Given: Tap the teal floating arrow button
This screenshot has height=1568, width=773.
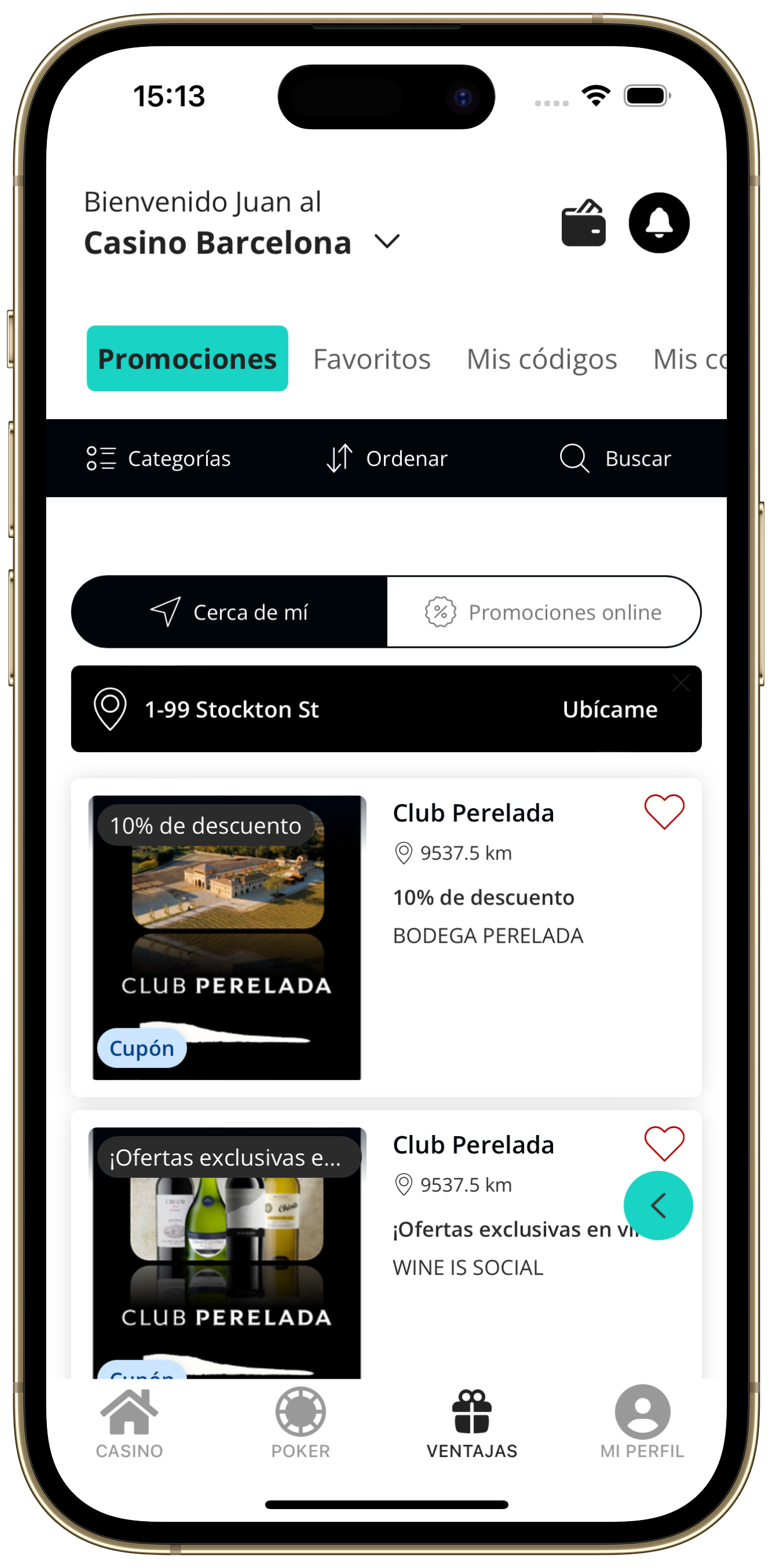Looking at the screenshot, I should (x=658, y=1205).
